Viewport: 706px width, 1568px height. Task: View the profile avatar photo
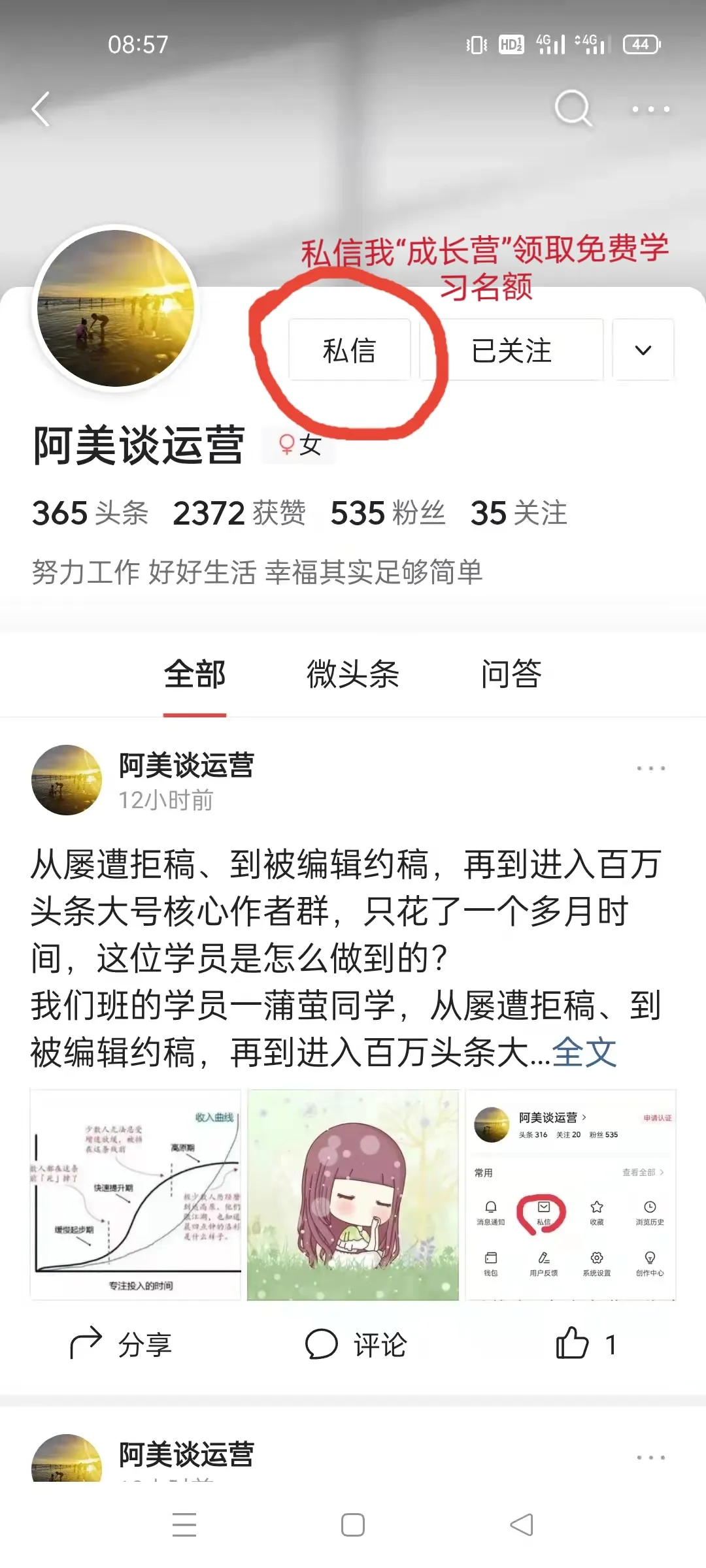tap(116, 308)
